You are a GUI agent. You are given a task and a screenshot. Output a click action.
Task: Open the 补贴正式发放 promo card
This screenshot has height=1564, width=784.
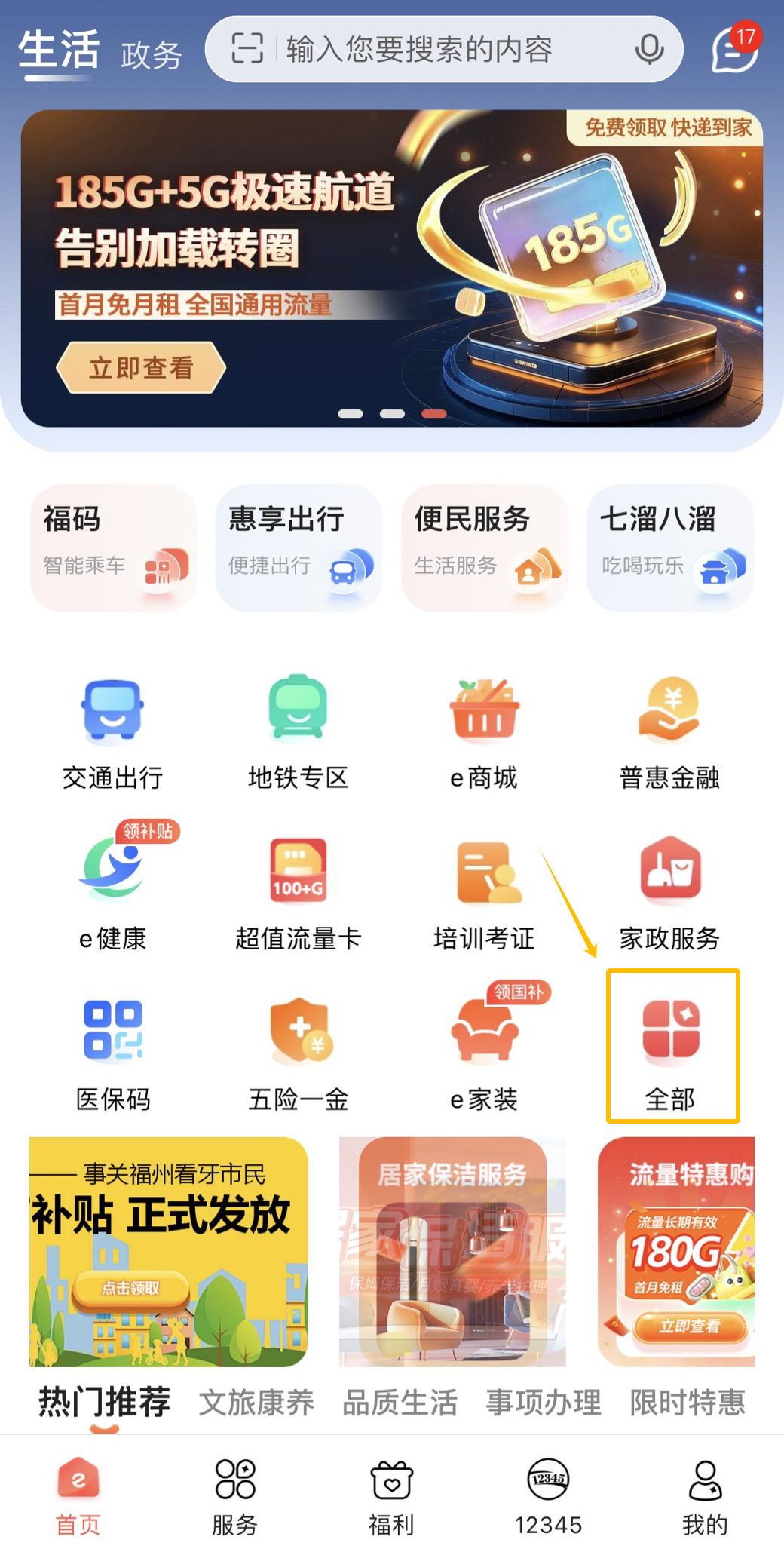(168, 1252)
